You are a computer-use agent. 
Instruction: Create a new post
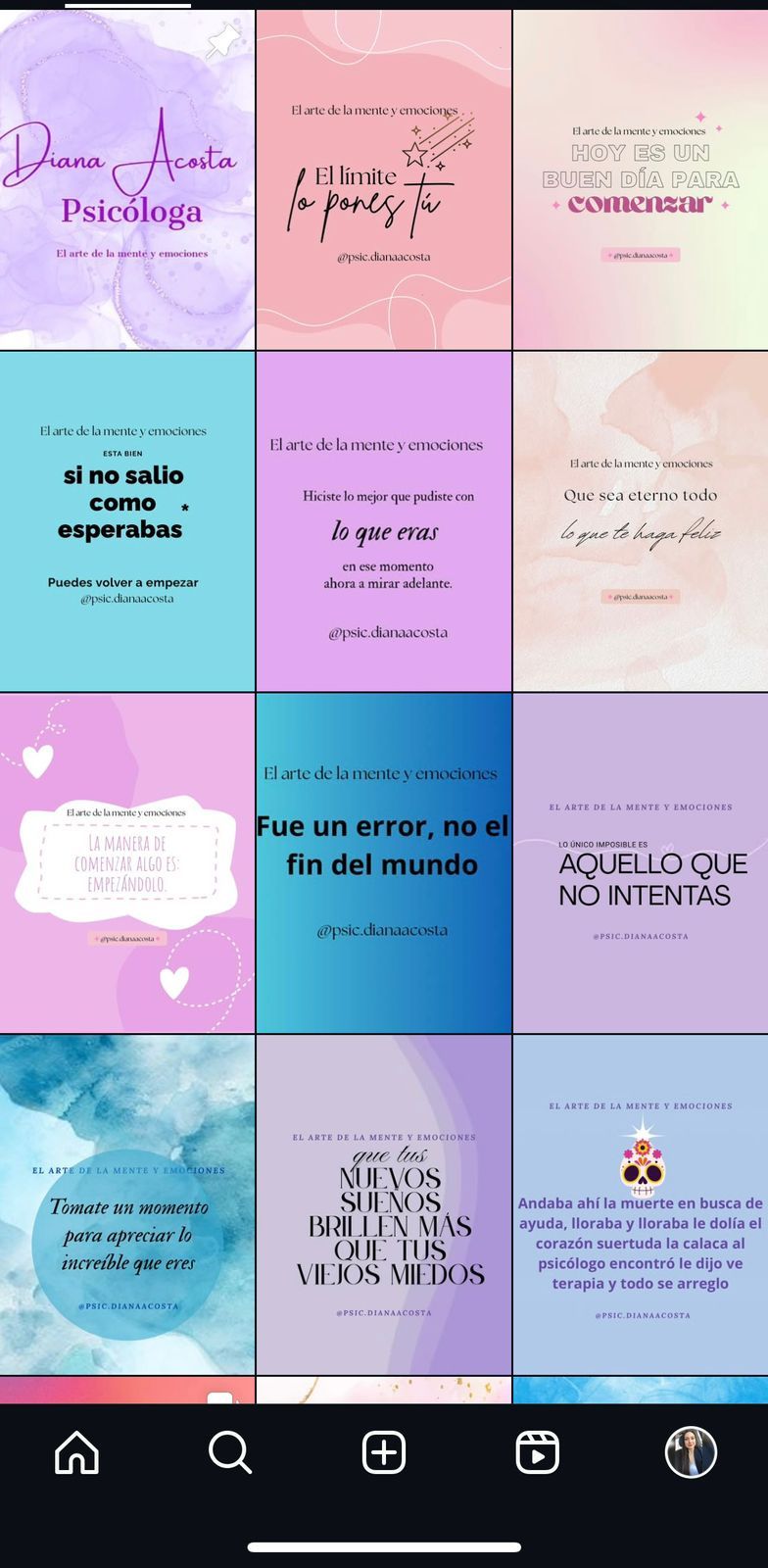point(384,1452)
